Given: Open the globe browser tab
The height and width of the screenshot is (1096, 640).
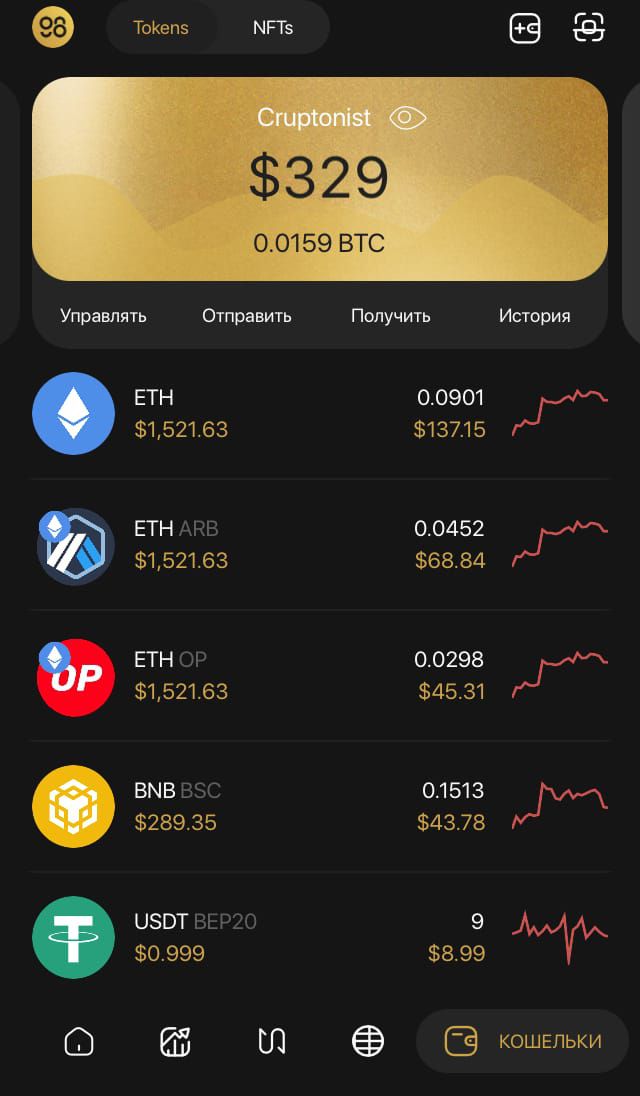Looking at the screenshot, I should [x=368, y=1041].
